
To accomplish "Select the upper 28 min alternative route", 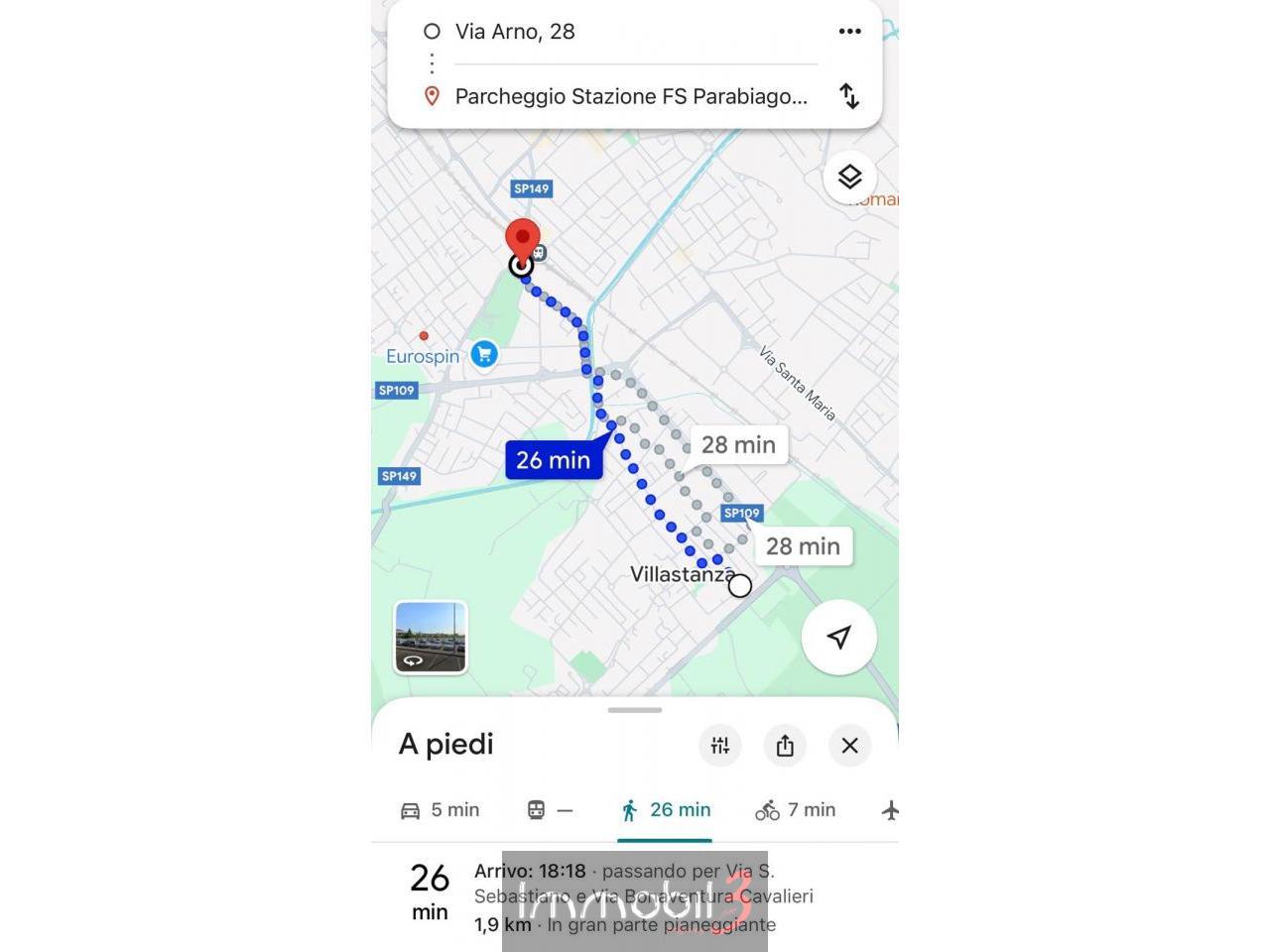I will [738, 445].
